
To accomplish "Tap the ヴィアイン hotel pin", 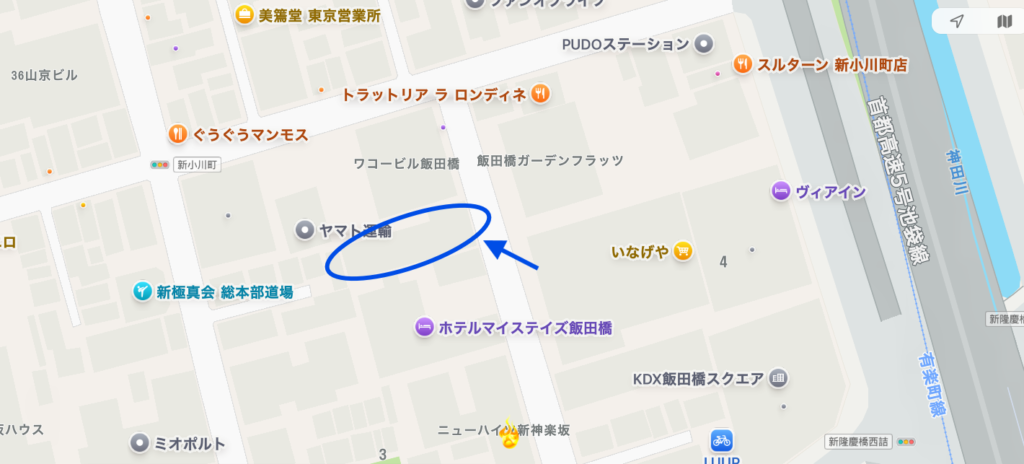I will [x=781, y=192].
